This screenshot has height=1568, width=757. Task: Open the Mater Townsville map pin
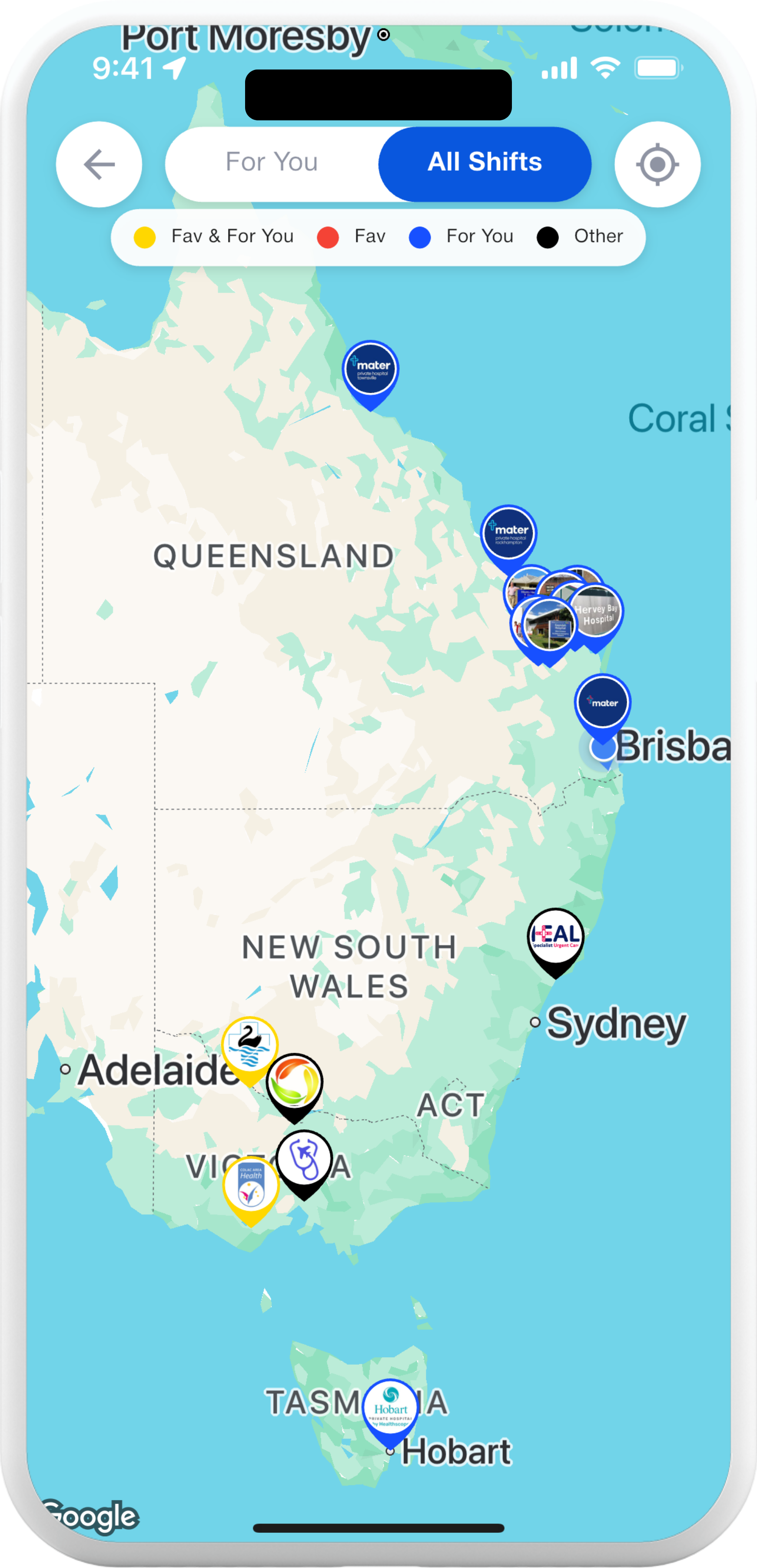tap(370, 369)
